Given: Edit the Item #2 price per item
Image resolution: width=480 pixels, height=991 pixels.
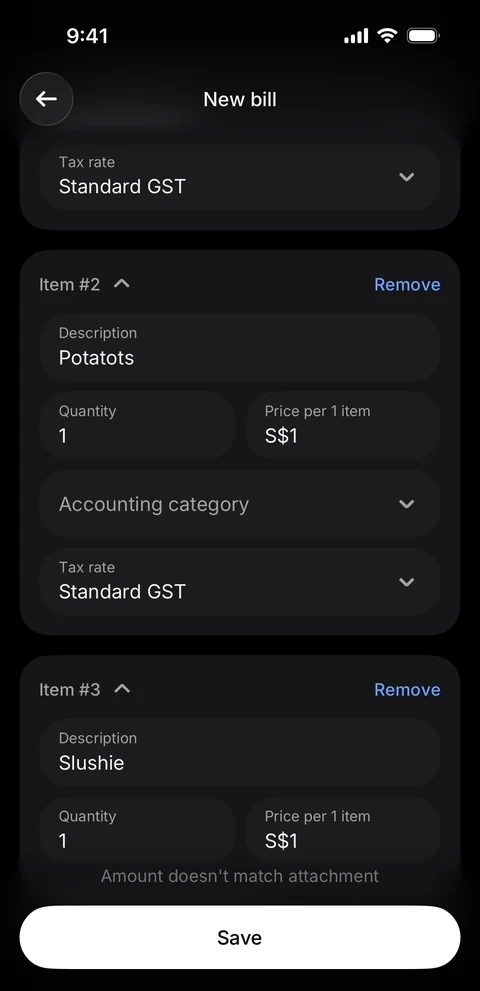Looking at the screenshot, I should [x=342, y=425].
